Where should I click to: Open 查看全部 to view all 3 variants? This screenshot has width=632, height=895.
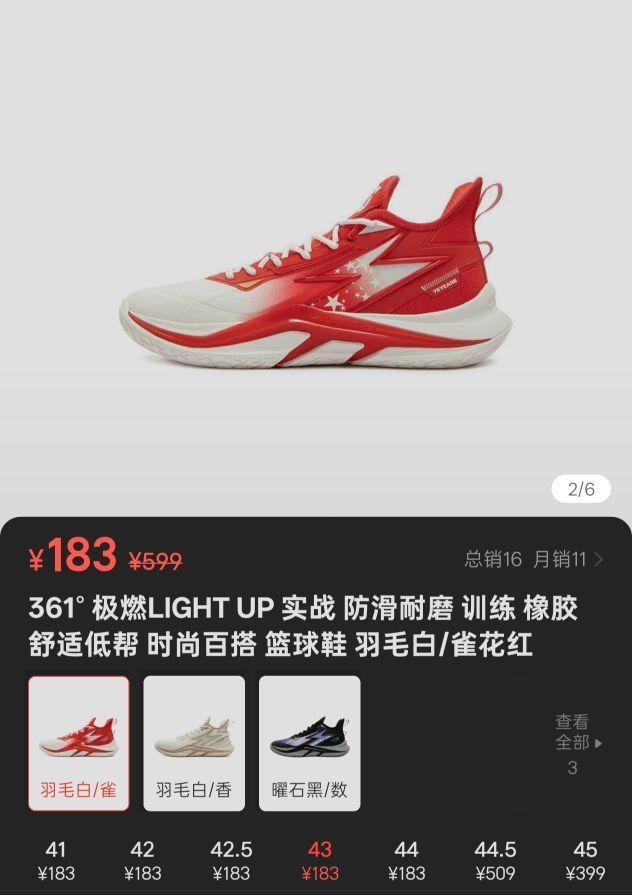(x=576, y=744)
